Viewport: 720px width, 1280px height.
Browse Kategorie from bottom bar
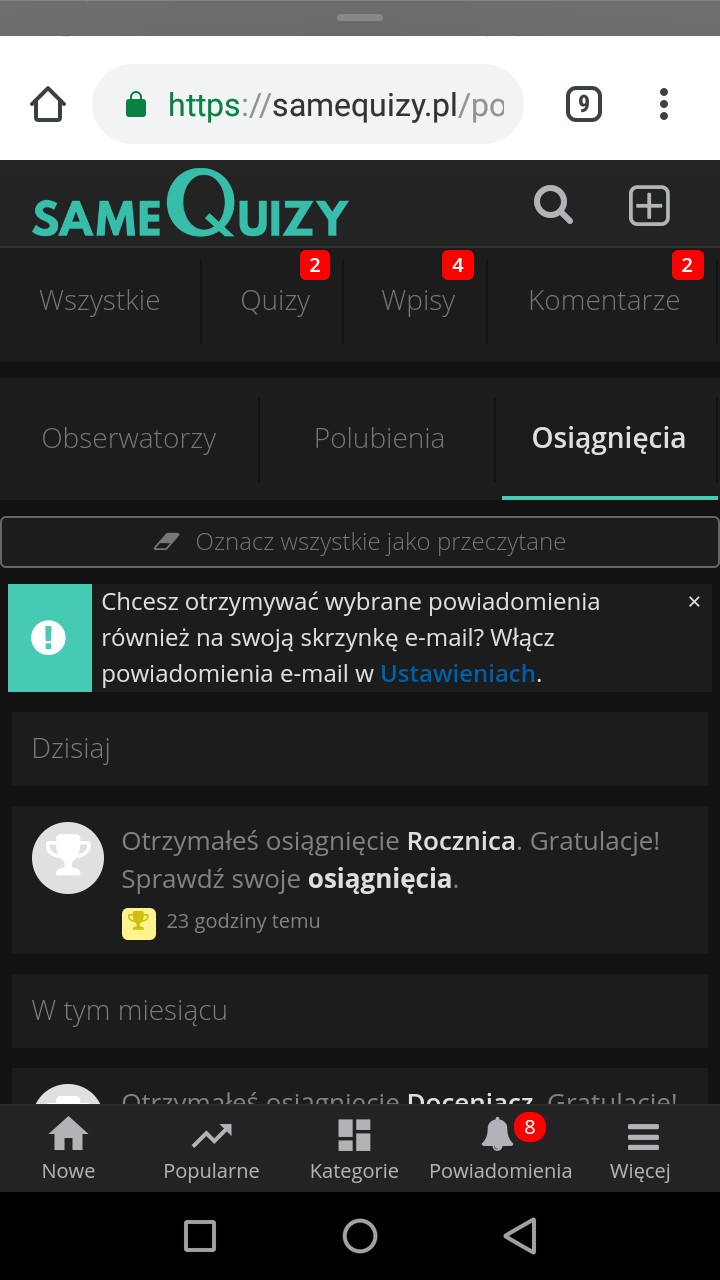[354, 1149]
